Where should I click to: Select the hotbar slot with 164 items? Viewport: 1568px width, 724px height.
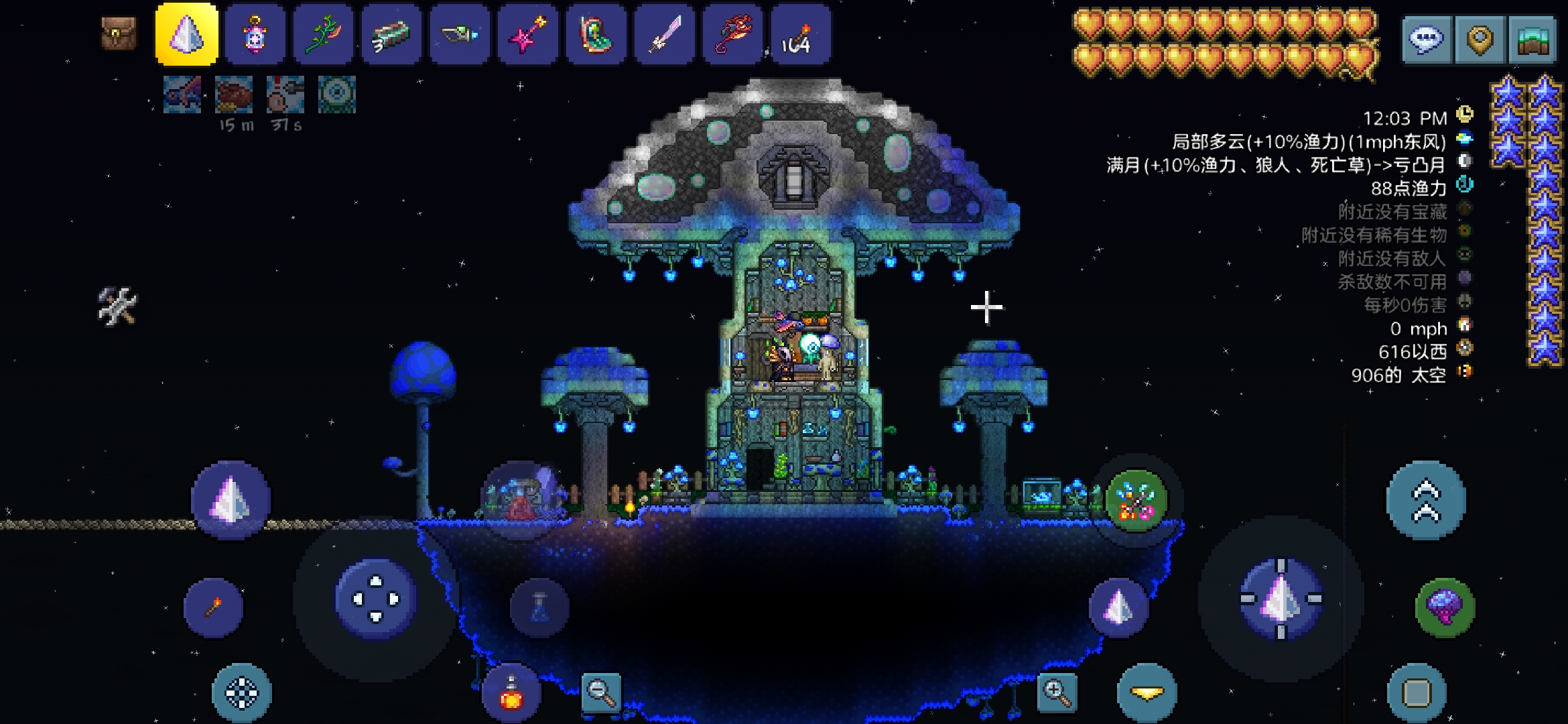(x=800, y=34)
